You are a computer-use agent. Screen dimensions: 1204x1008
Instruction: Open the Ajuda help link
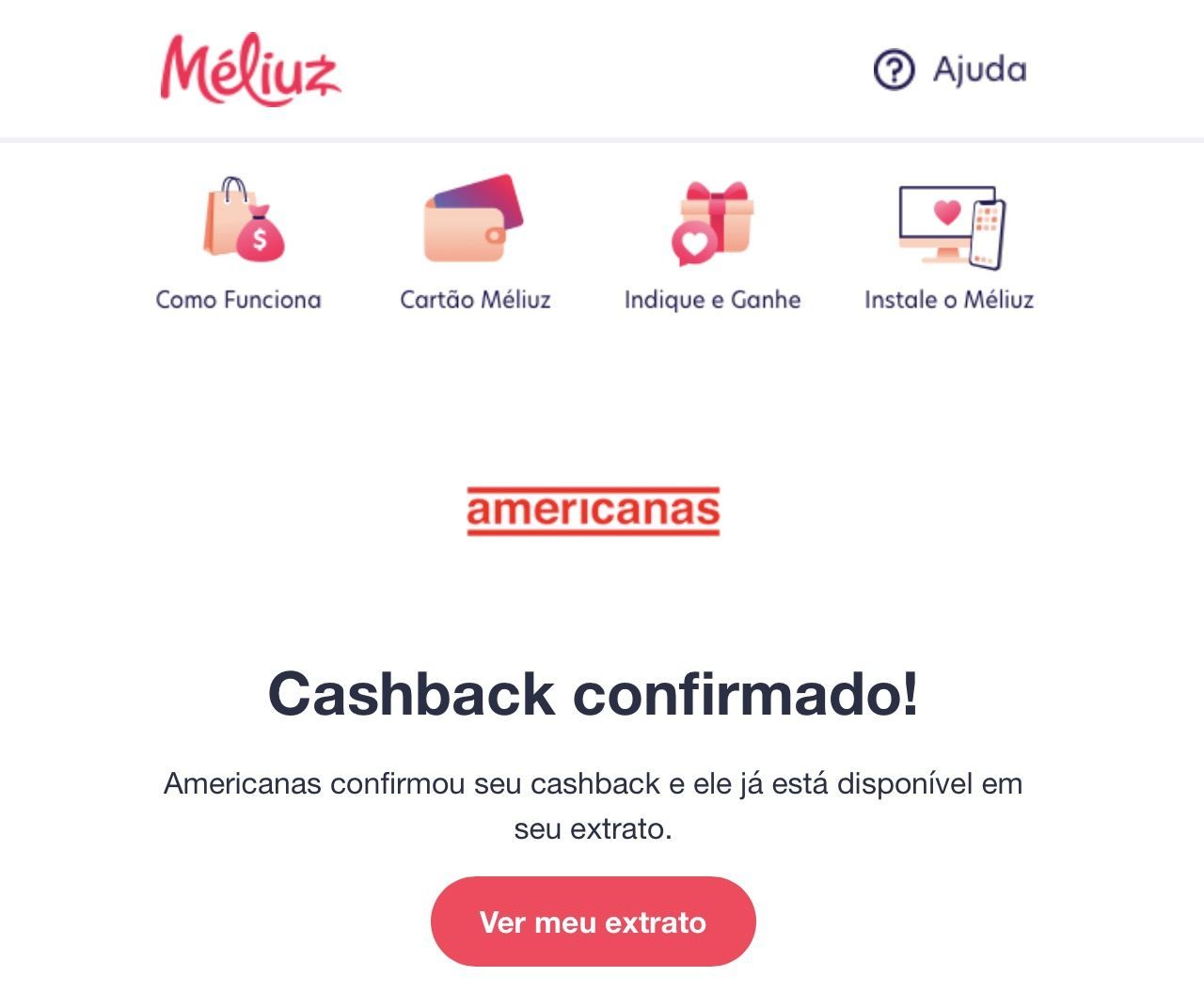click(x=950, y=70)
